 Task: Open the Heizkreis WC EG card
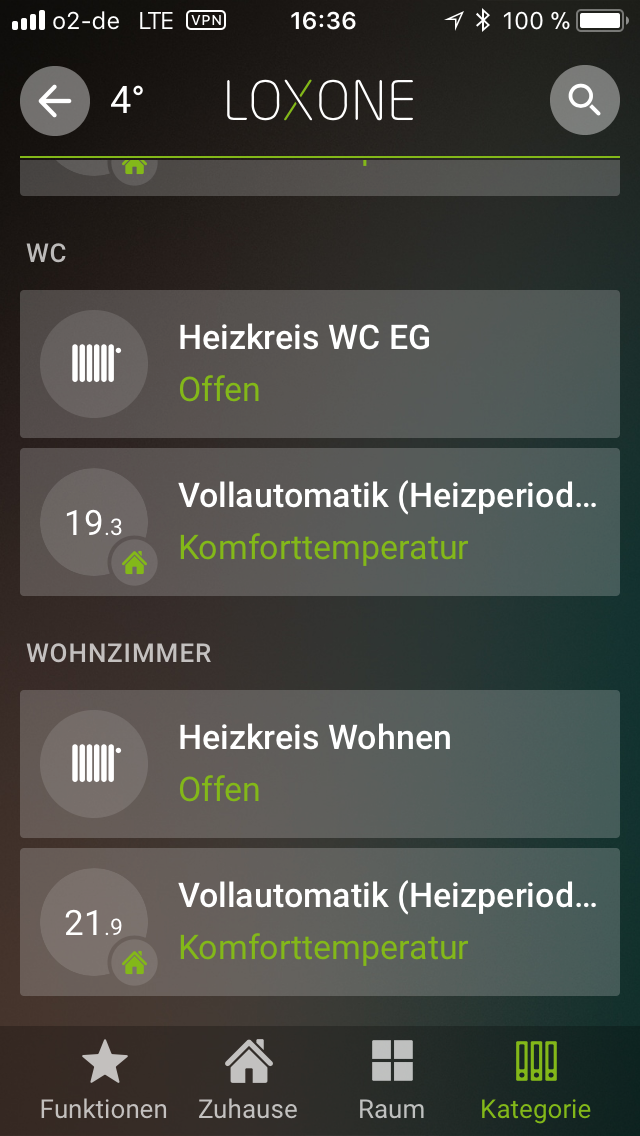tap(320, 364)
